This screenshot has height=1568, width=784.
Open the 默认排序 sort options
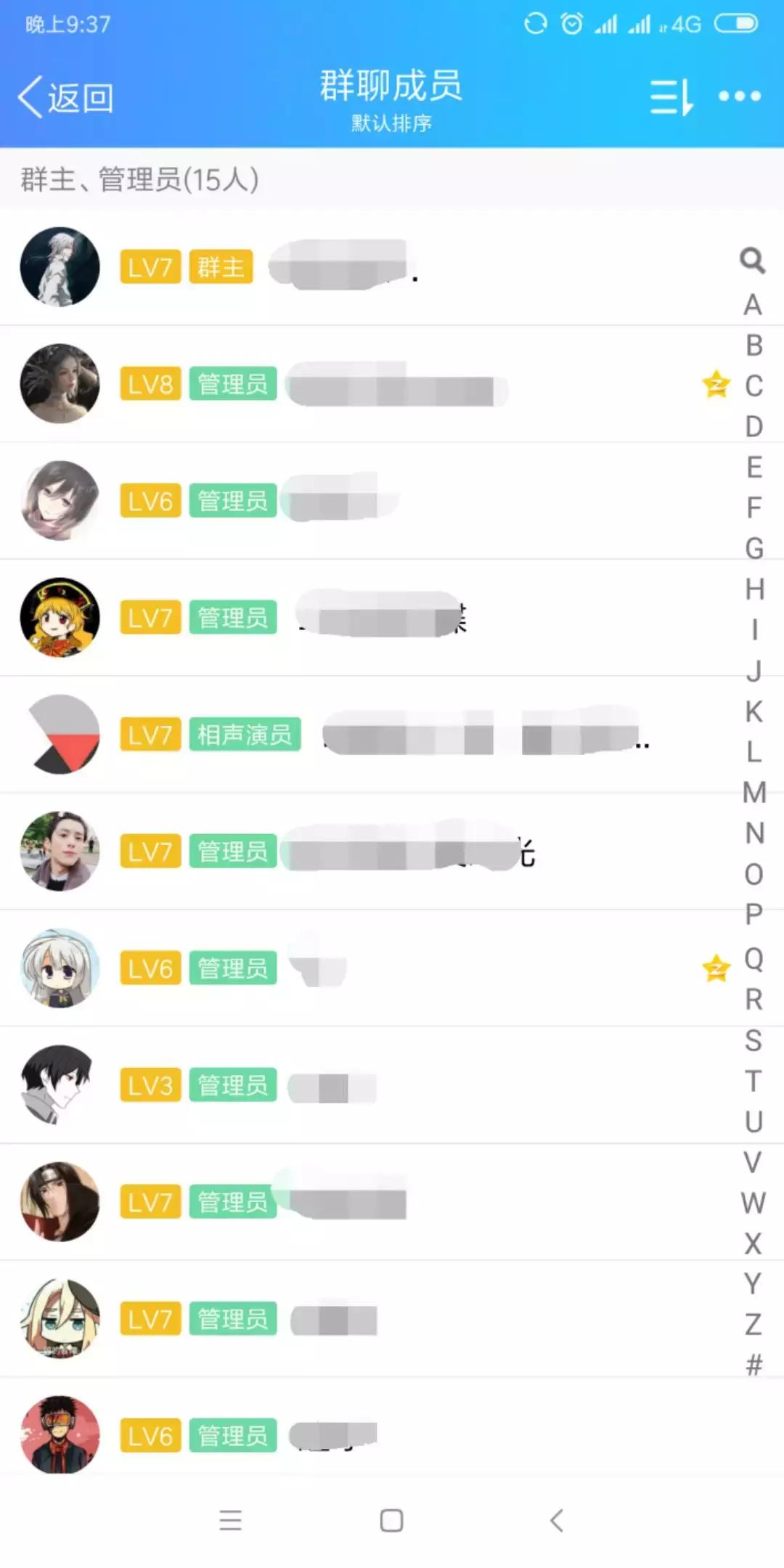[390, 125]
